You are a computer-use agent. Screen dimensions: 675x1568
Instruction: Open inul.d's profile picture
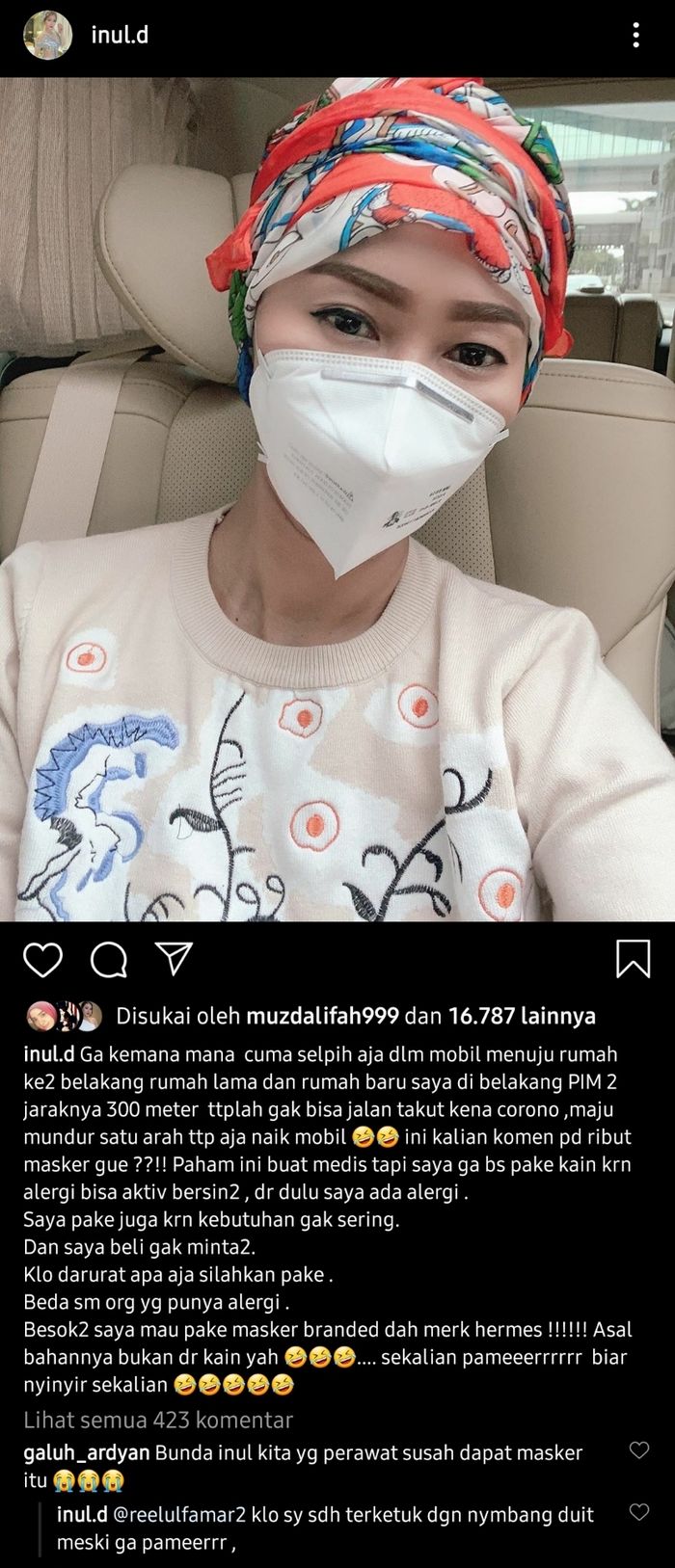click(x=47, y=36)
